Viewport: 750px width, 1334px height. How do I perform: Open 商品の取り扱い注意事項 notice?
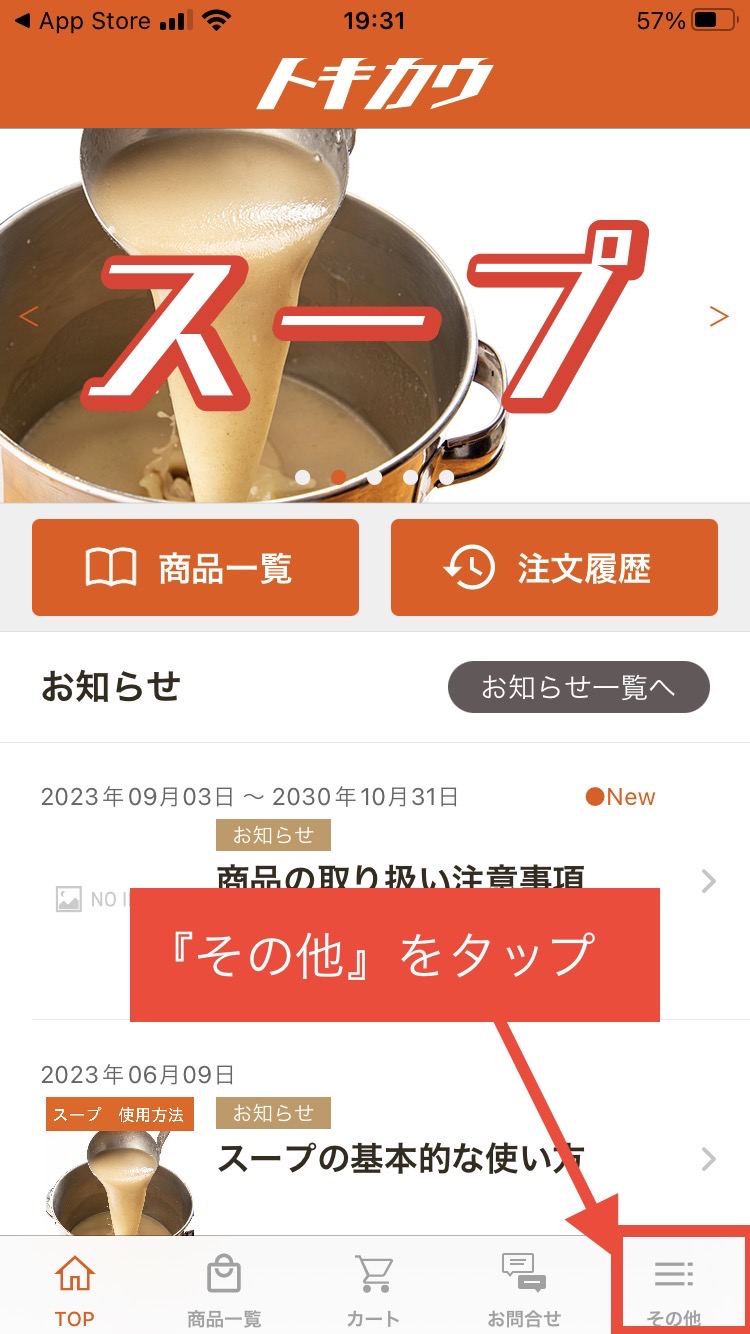tap(400, 870)
